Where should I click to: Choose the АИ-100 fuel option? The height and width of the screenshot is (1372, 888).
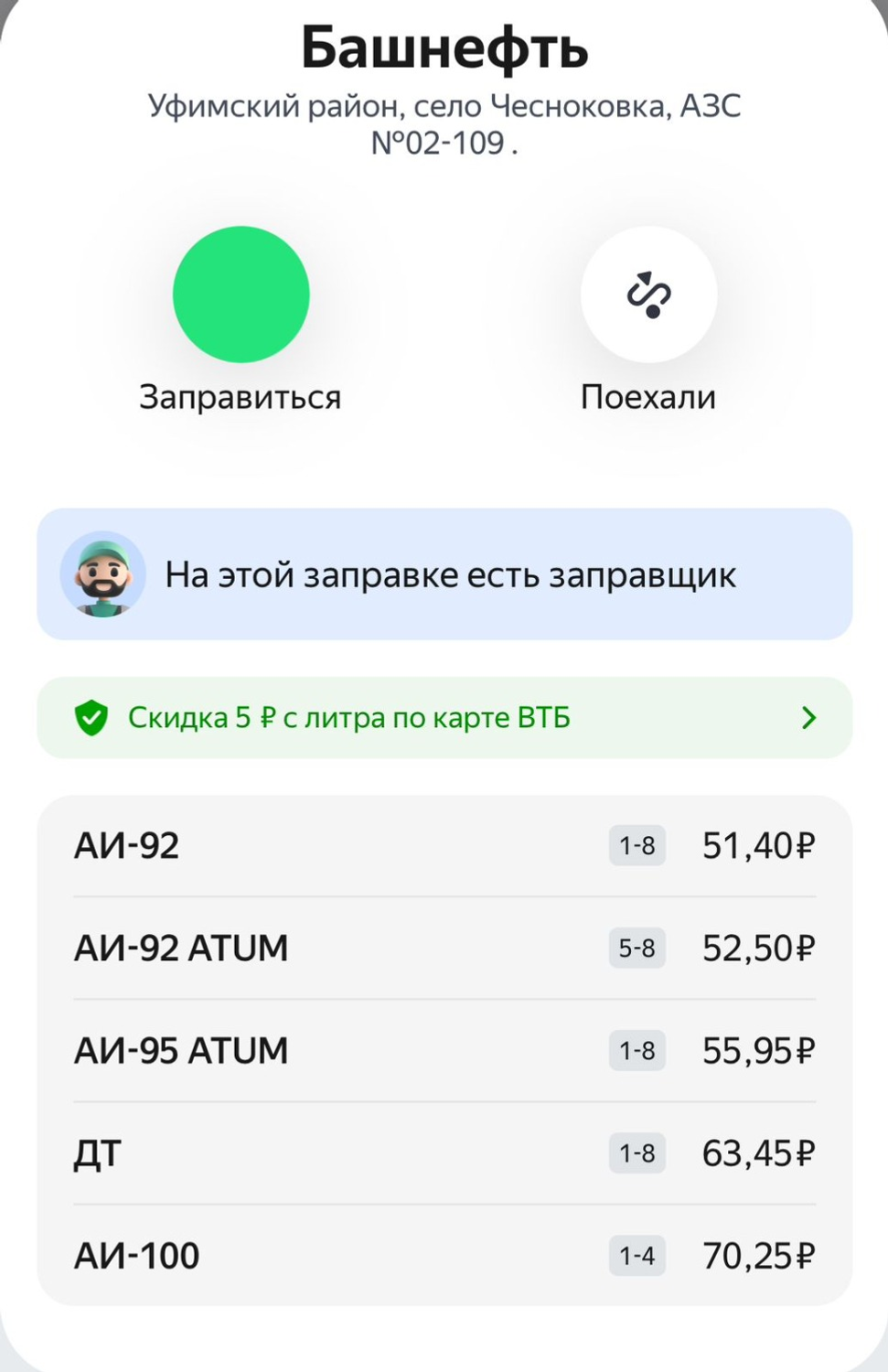click(x=444, y=1256)
